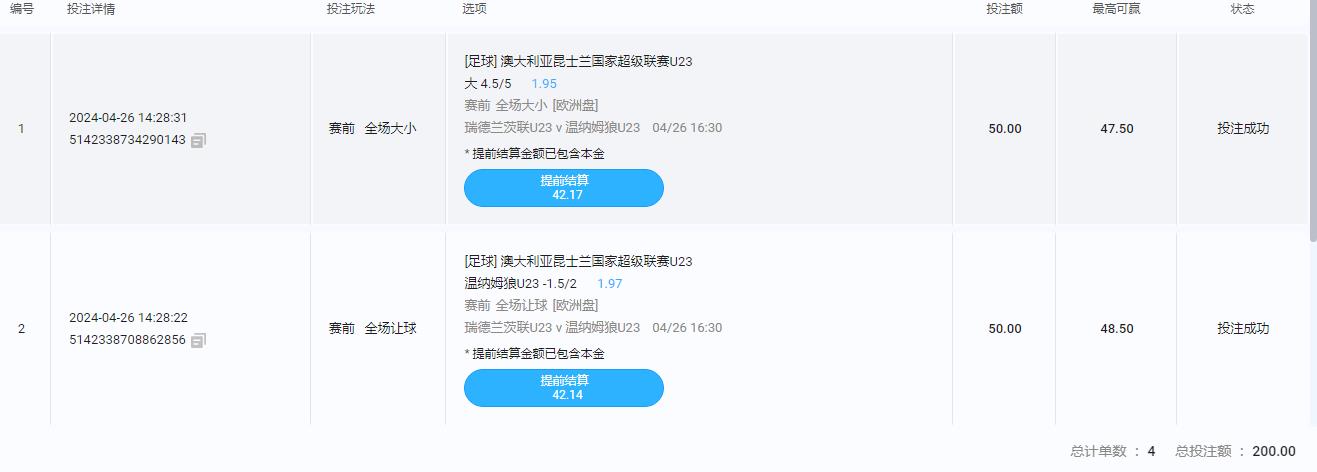1317x472 pixels.
Task: Tap early settlement button showing 42.17
Action: 564,188
